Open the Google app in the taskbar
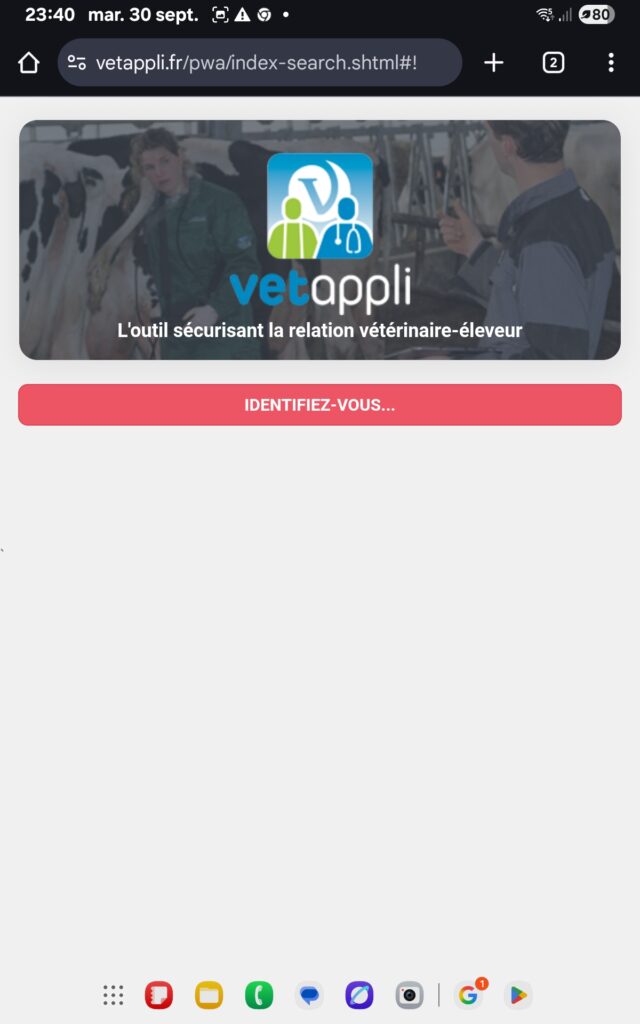640x1024 pixels. pyautogui.click(x=468, y=995)
